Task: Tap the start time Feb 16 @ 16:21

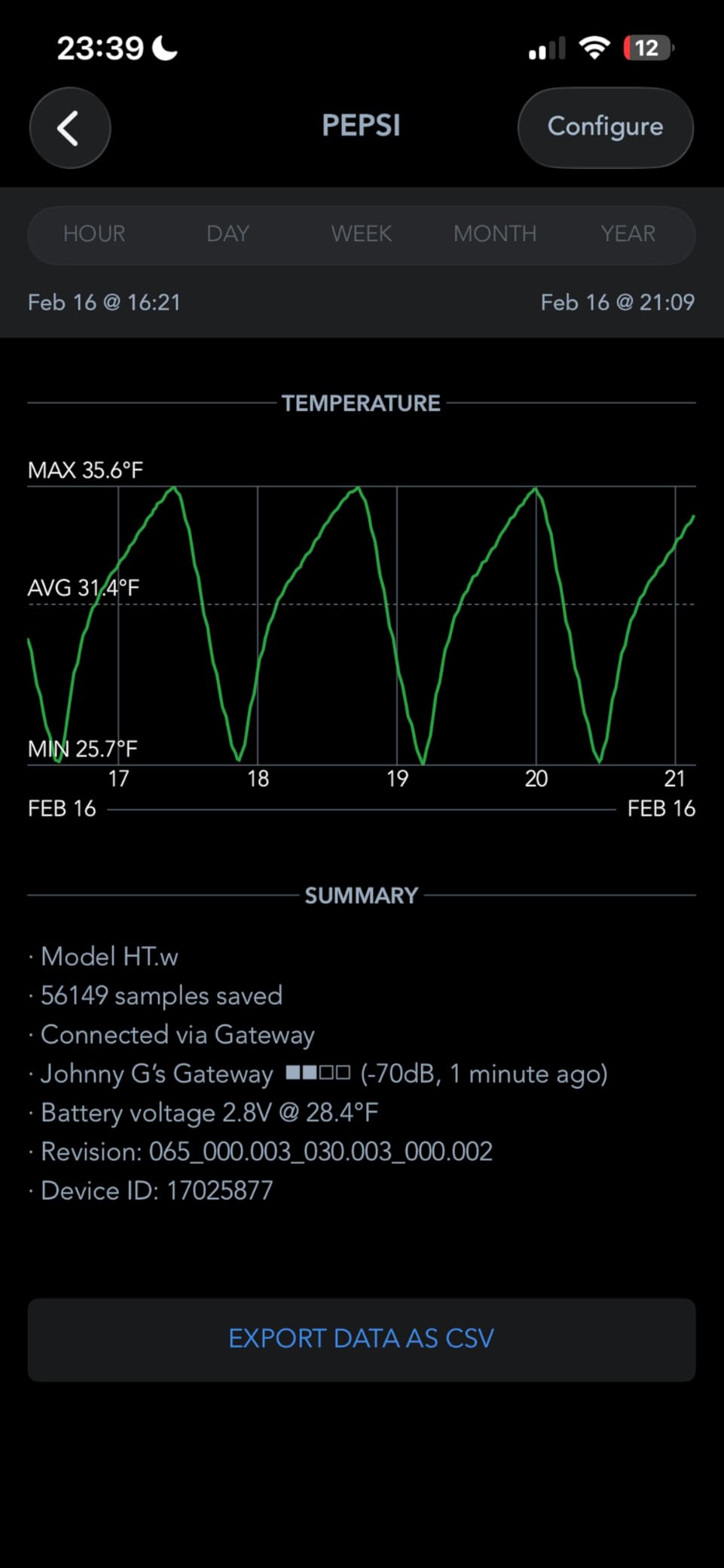Action: coord(104,302)
